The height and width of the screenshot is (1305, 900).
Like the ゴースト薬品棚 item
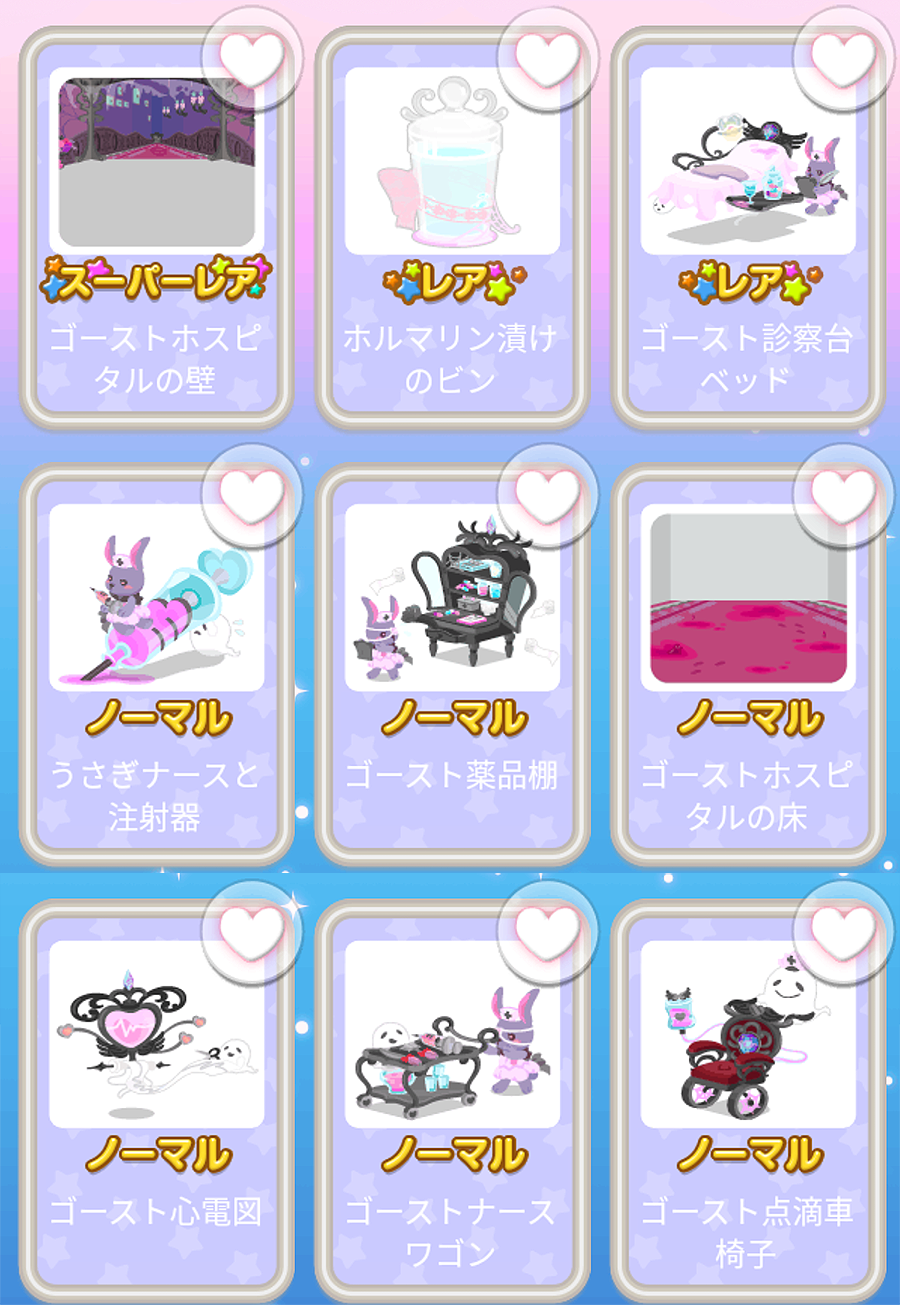547,494
